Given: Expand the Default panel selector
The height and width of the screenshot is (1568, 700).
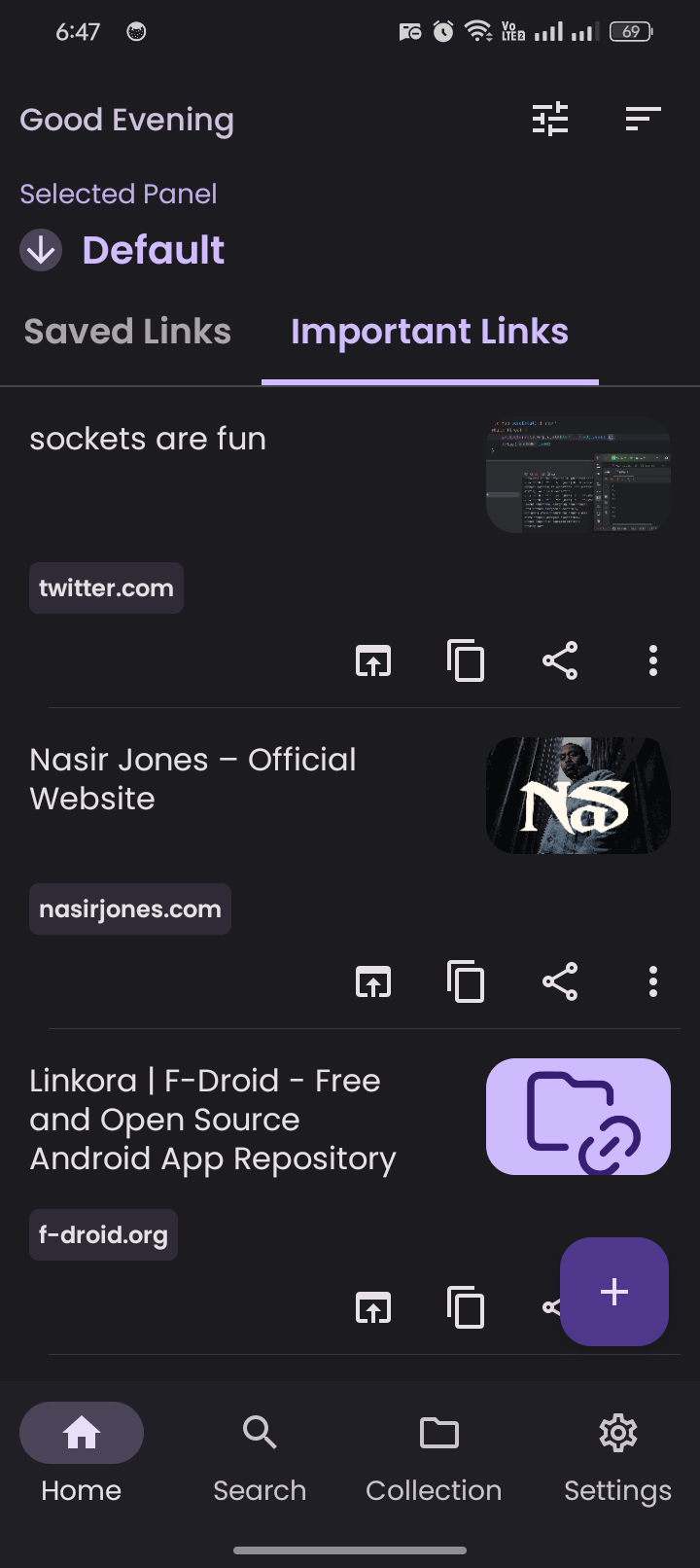Looking at the screenshot, I should point(41,250).
